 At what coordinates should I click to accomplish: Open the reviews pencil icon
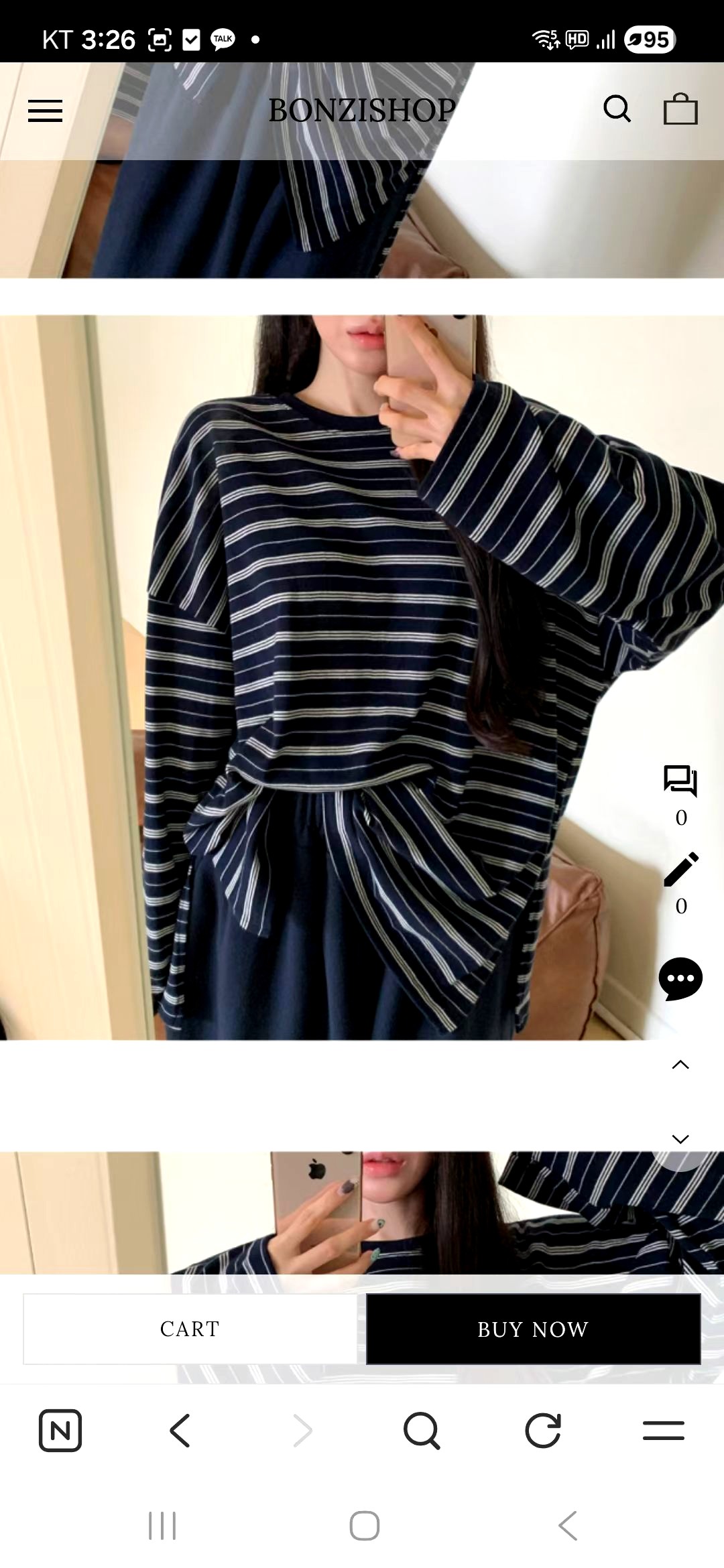coord(680,869)
